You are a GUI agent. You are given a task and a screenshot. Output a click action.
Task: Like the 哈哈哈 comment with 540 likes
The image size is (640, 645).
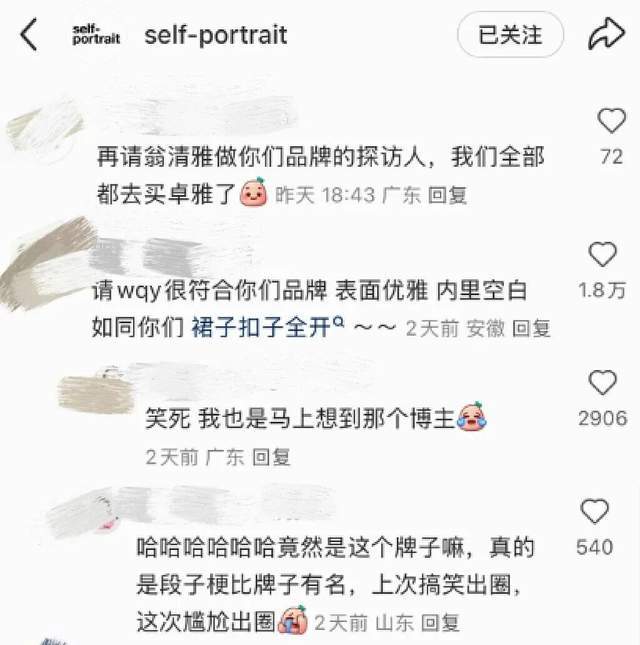(595, 512)
